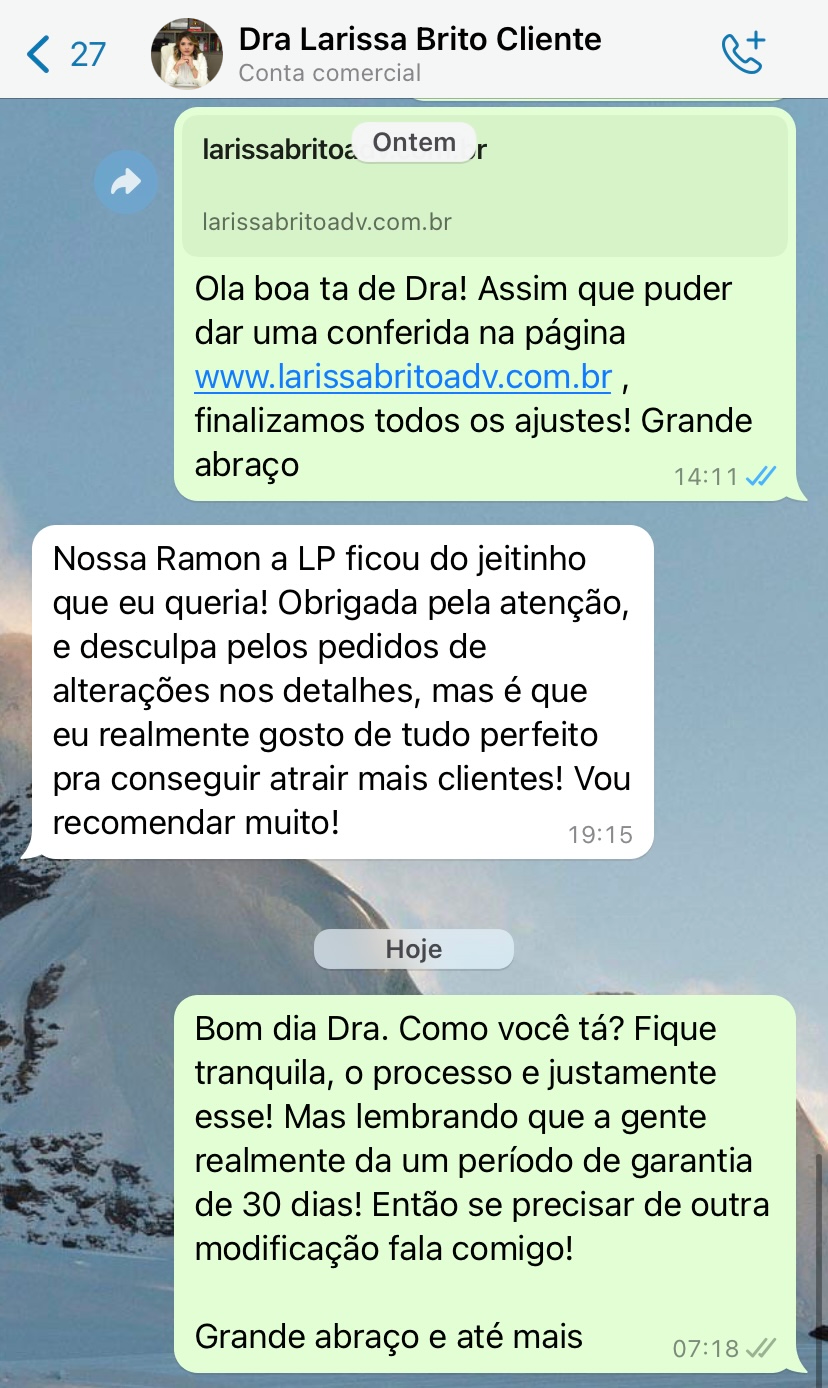
Task: Go back to the chats list
Action: 62,53
